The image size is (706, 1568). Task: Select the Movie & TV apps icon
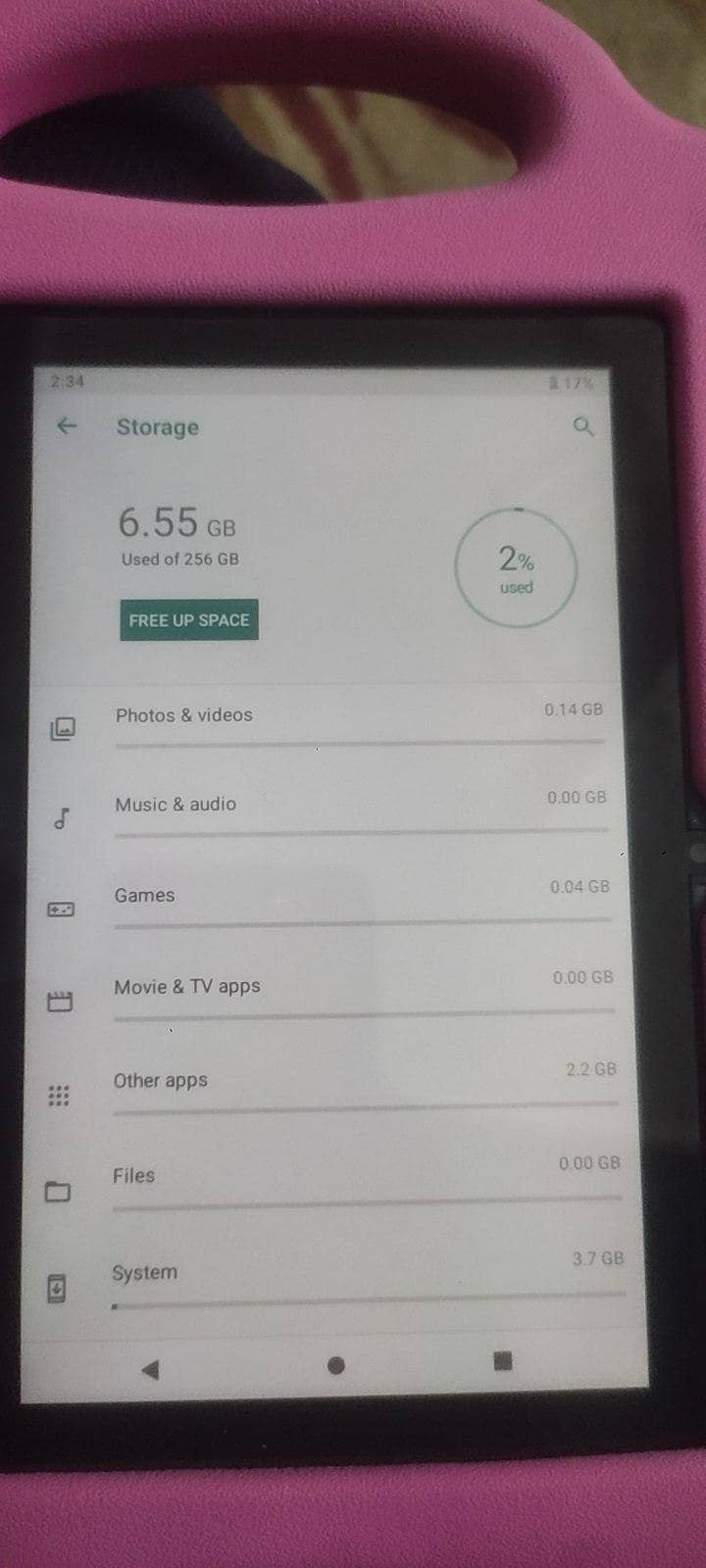tap(61, 1001)
